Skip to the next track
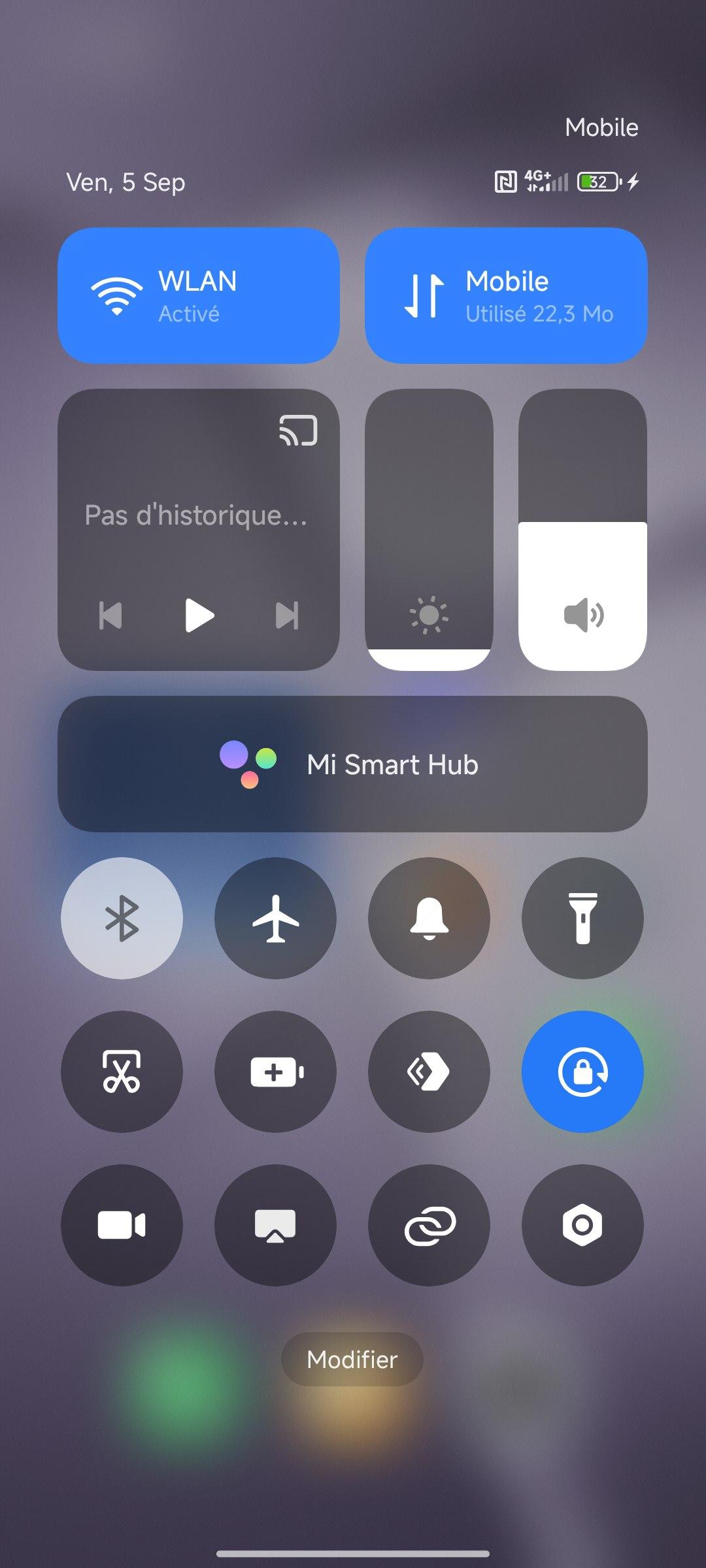The width and height of the screenshot is (706, 1568). (287, 615)
